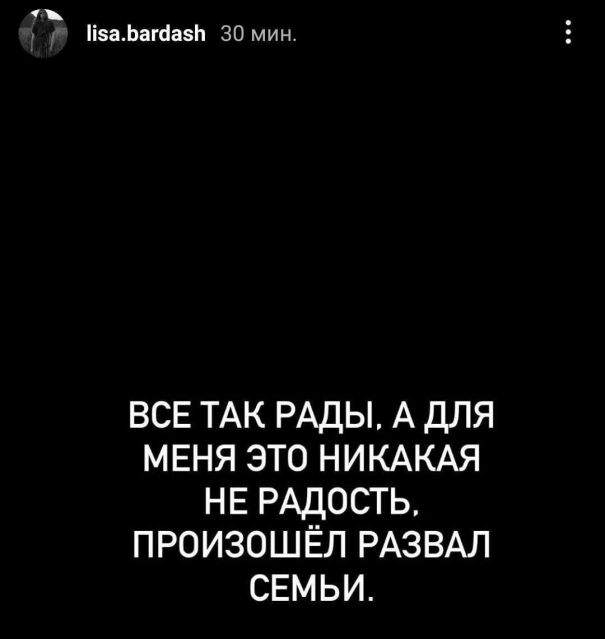The width and height of the screenshot is (605, 639).
Task: Open the three-dot story options menu
Action: coord(568,36)
